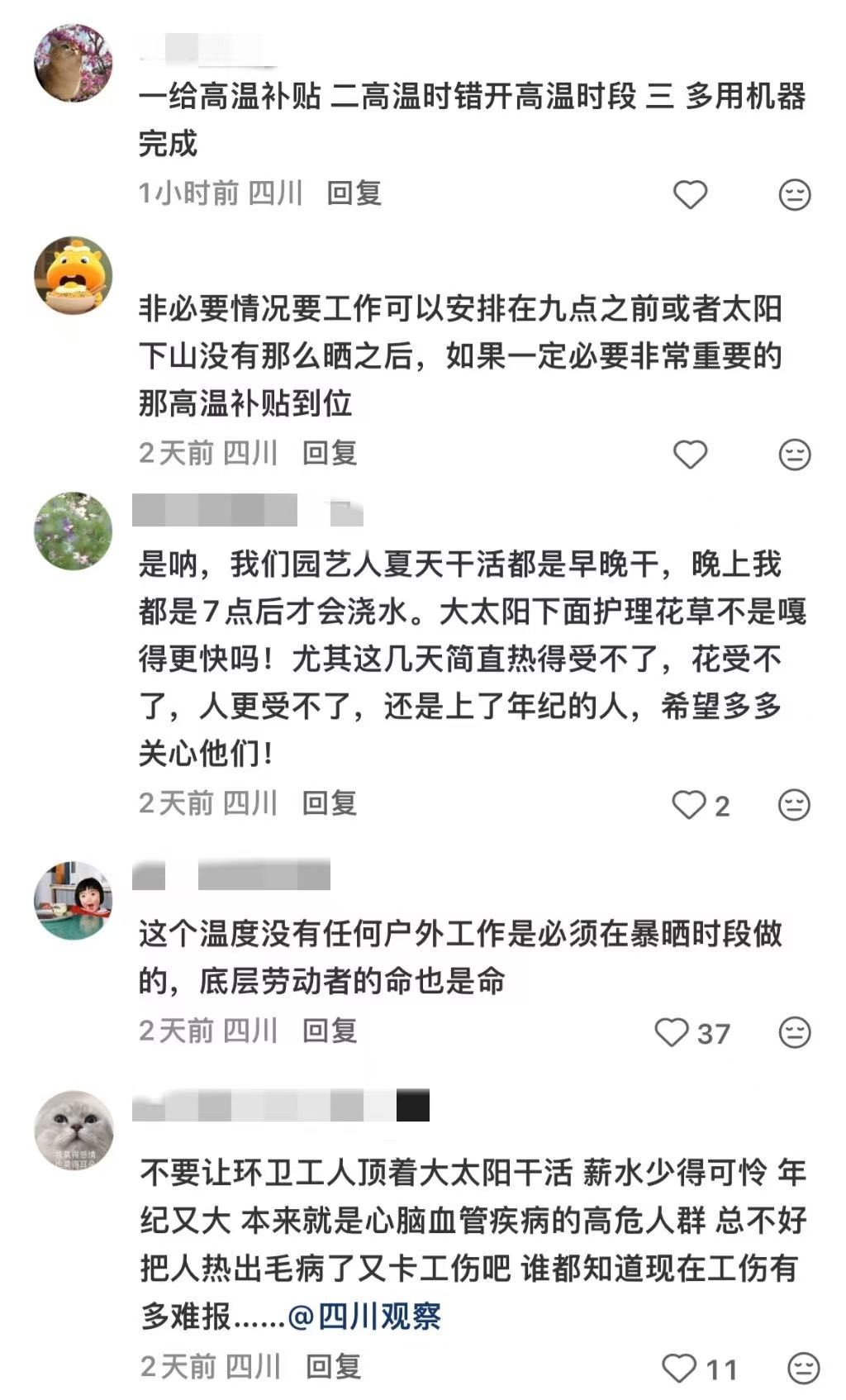Image resolution: width=846 pixels, height=1400 pixels.
Task: Reply to the 园艺人 comment
Action: [330, 803]
